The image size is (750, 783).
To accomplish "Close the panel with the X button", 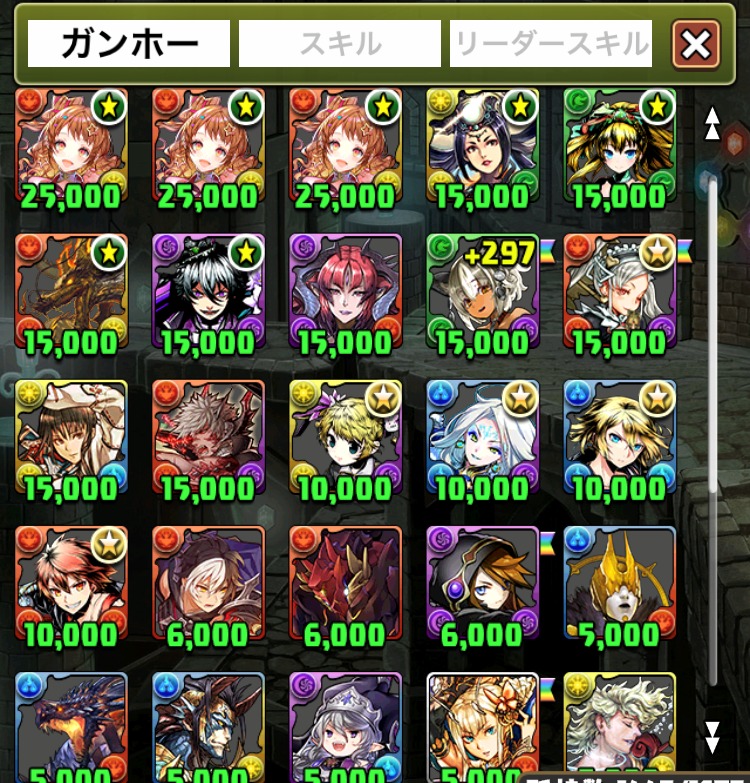I will [x=696, y=44].
